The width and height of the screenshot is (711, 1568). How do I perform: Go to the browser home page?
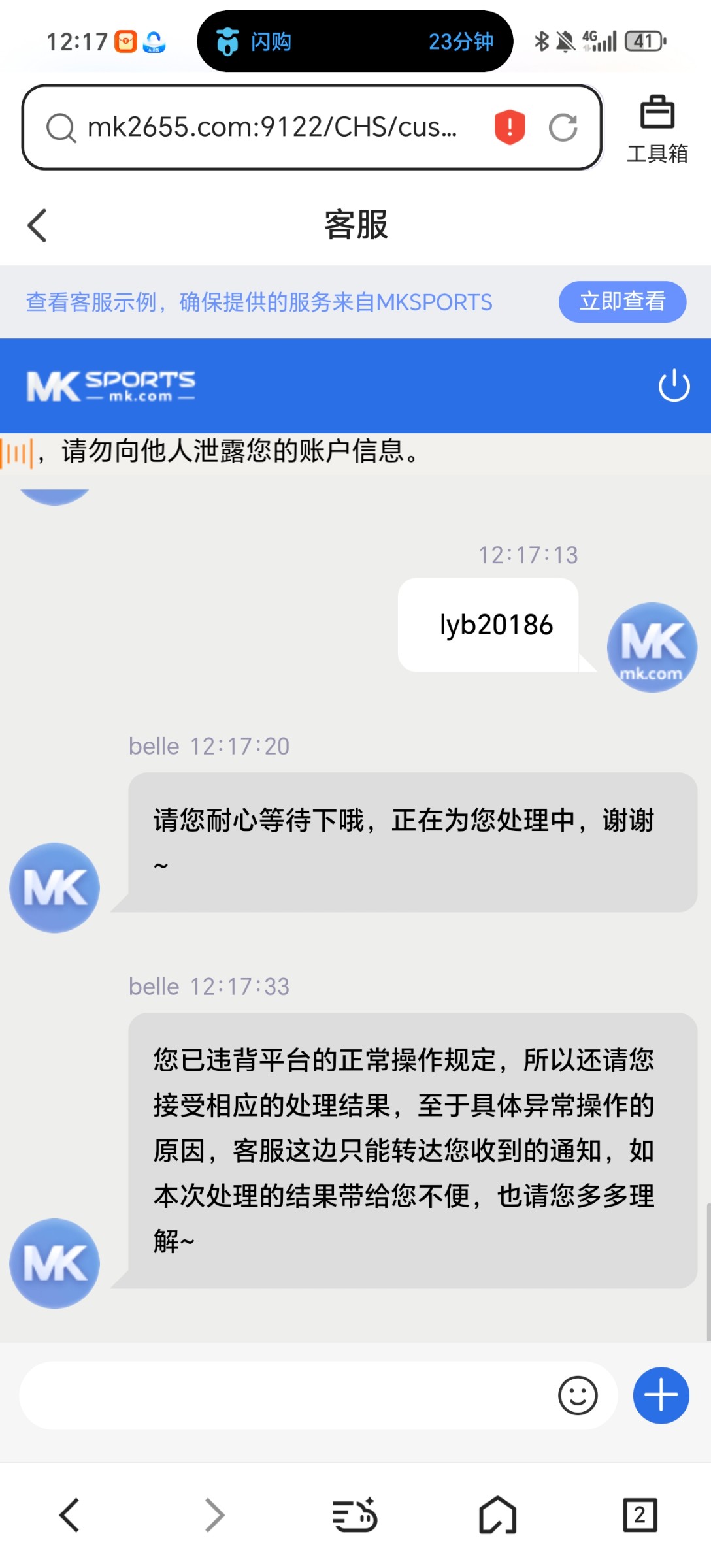(x=498, y=1515)
